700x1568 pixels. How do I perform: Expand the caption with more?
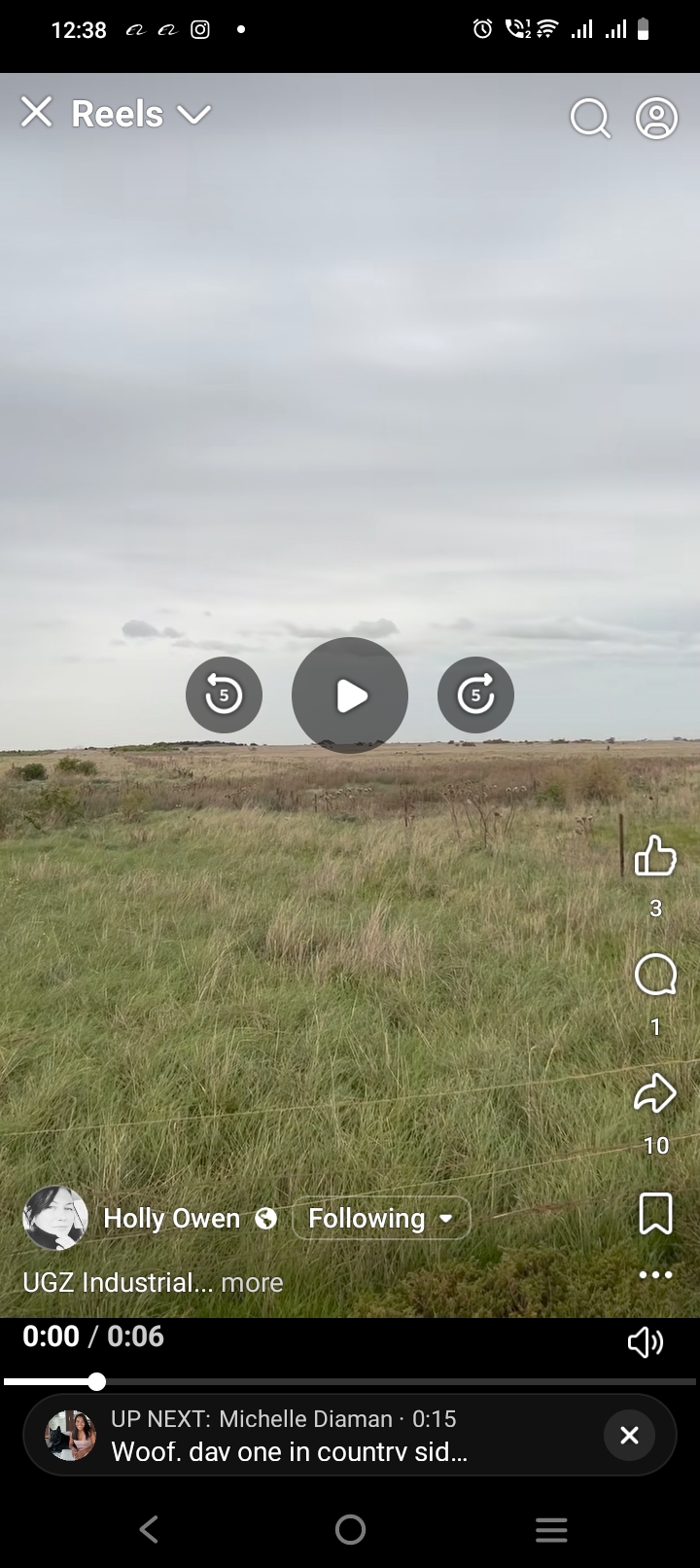(252, 1283)
